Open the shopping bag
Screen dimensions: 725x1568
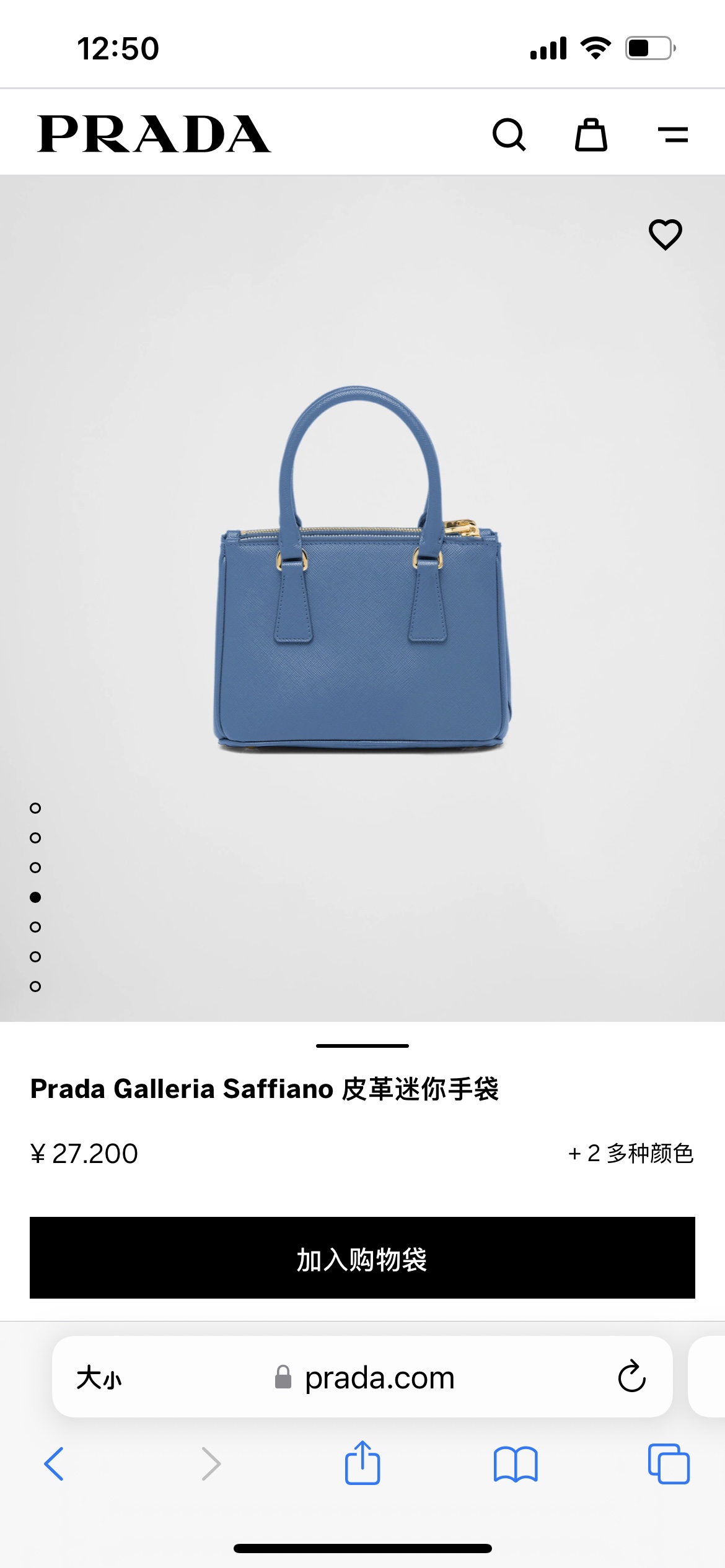591,134
